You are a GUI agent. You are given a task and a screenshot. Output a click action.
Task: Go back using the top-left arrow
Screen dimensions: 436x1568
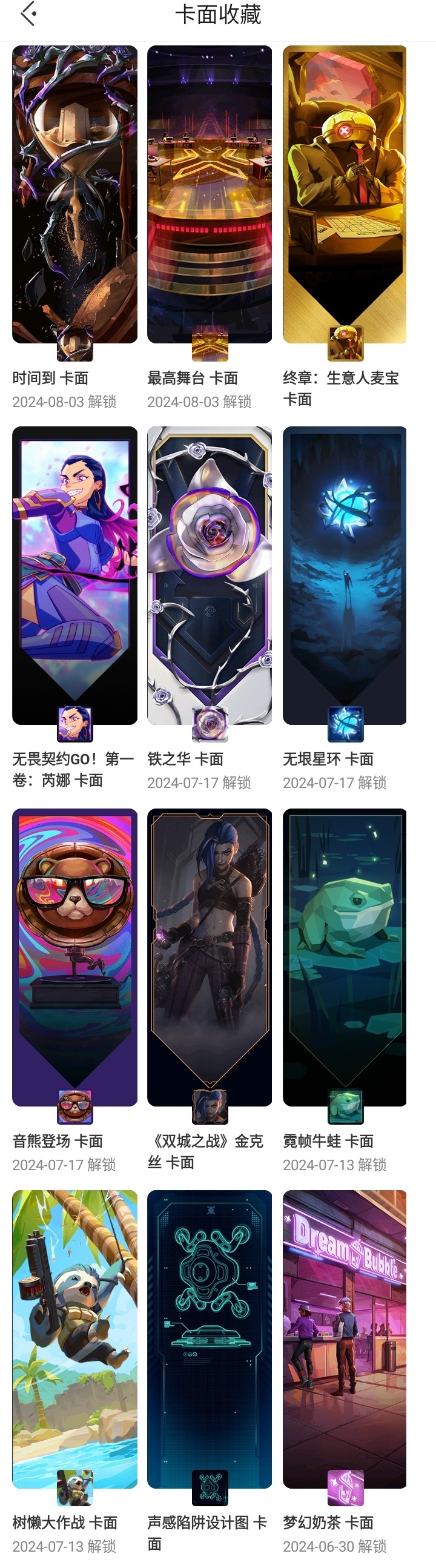pyautogui.click(x=28, y=15)
